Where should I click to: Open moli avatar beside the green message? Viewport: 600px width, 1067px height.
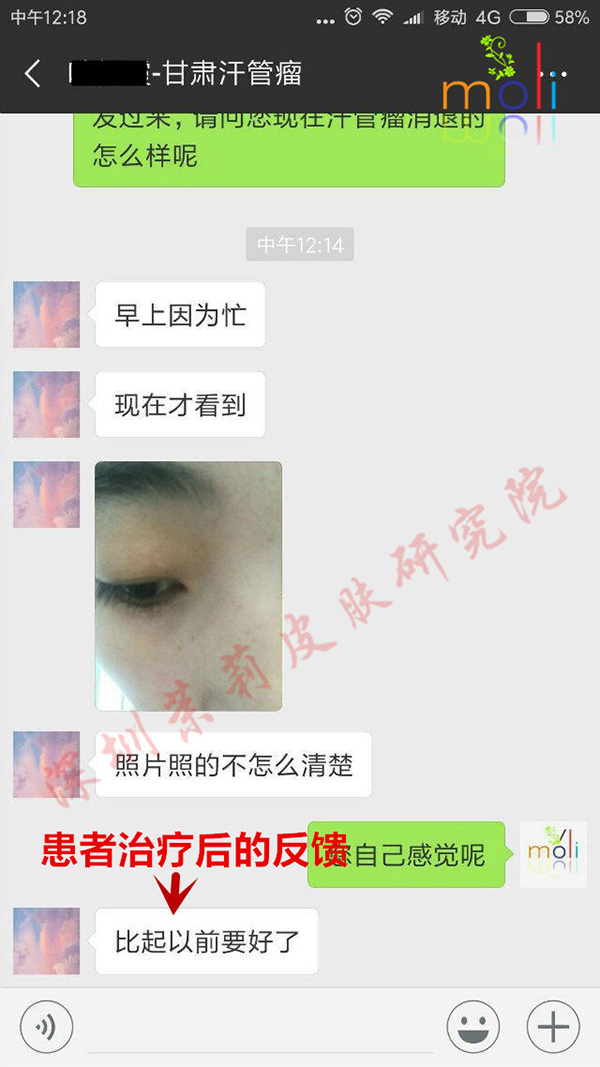point(553,854)
